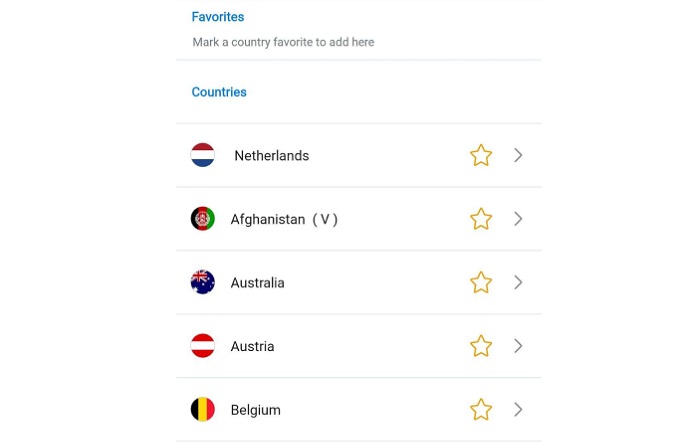Mark Netherlands as a favorite
The height and width of the screenshot is (442, 680).
(x=481, y=156)
